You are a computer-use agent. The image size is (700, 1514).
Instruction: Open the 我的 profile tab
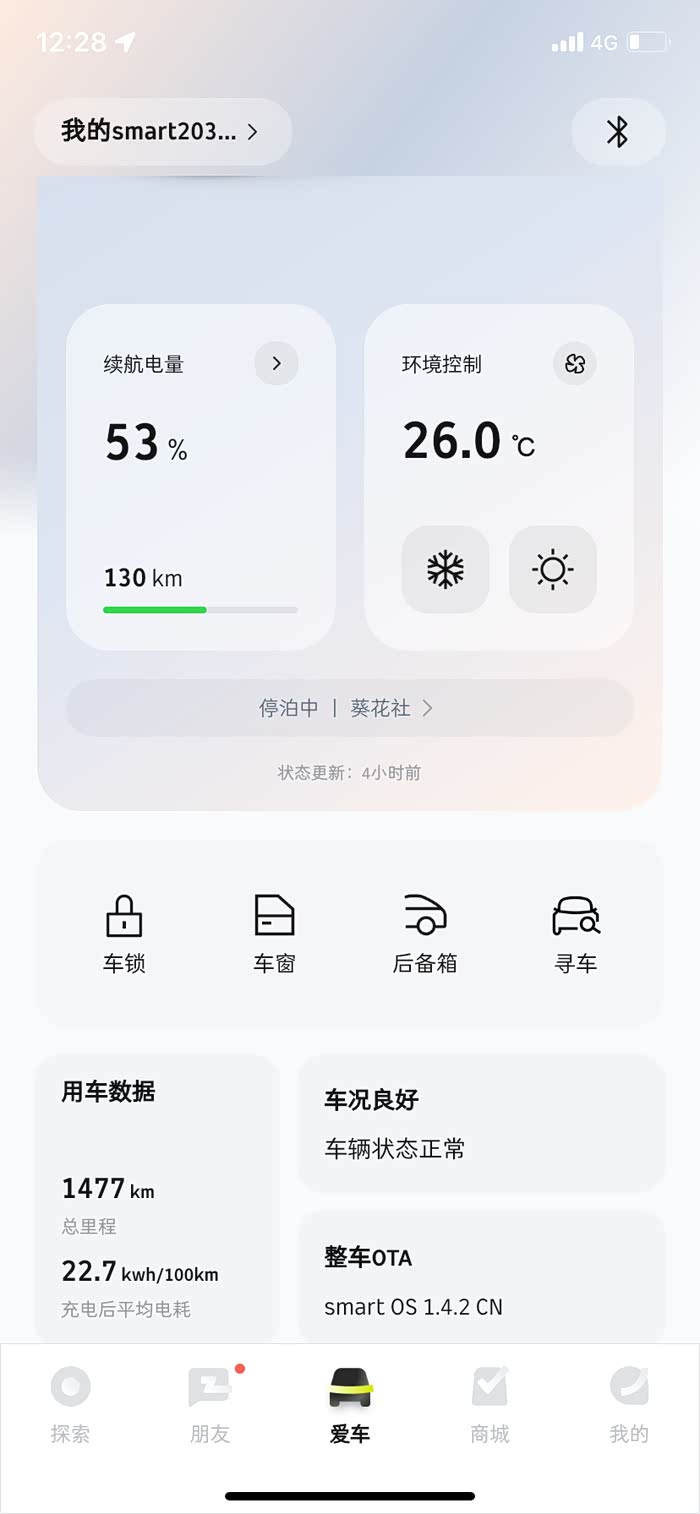click(629, 1405)
